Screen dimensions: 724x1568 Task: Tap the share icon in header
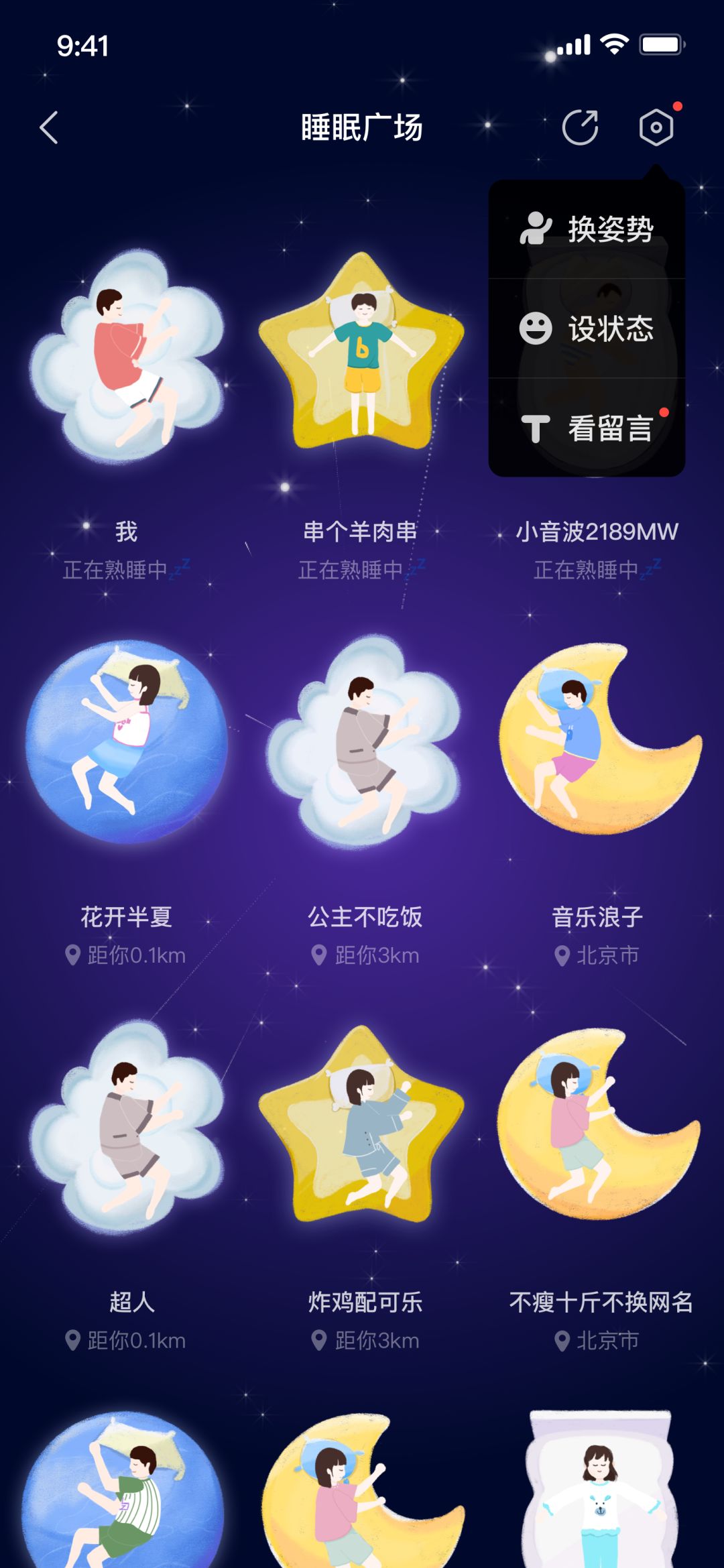580,127
